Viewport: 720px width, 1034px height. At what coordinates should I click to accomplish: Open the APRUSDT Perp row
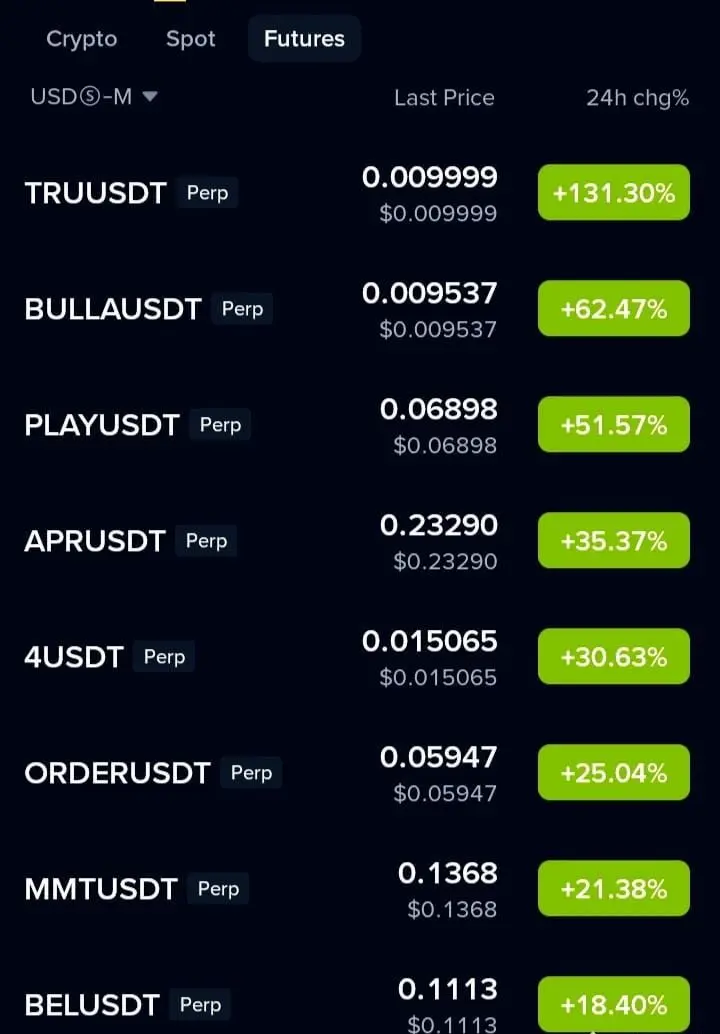coord(95,541)
